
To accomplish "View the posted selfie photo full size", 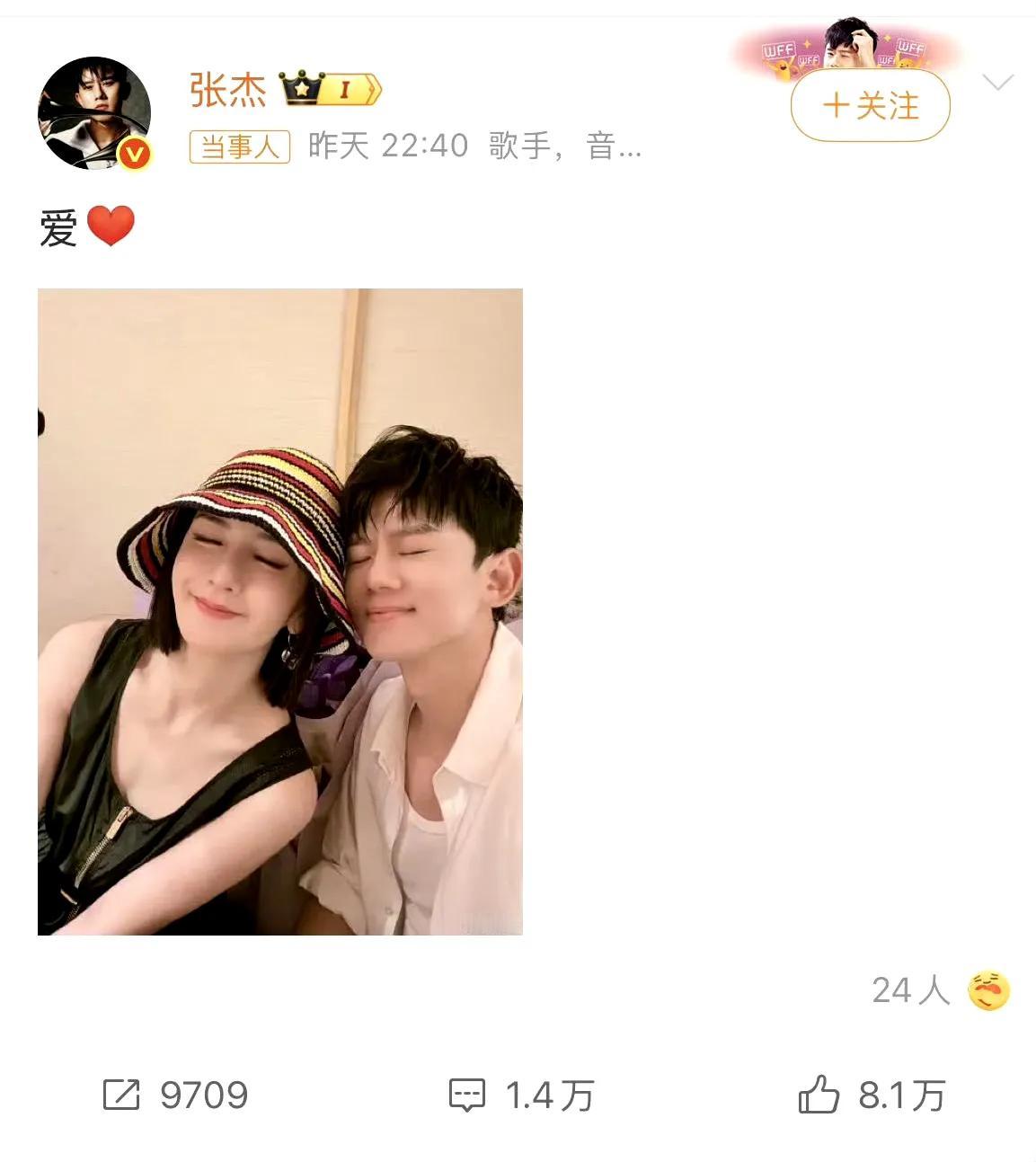I will pyautogui.click(x=280, y=611).
